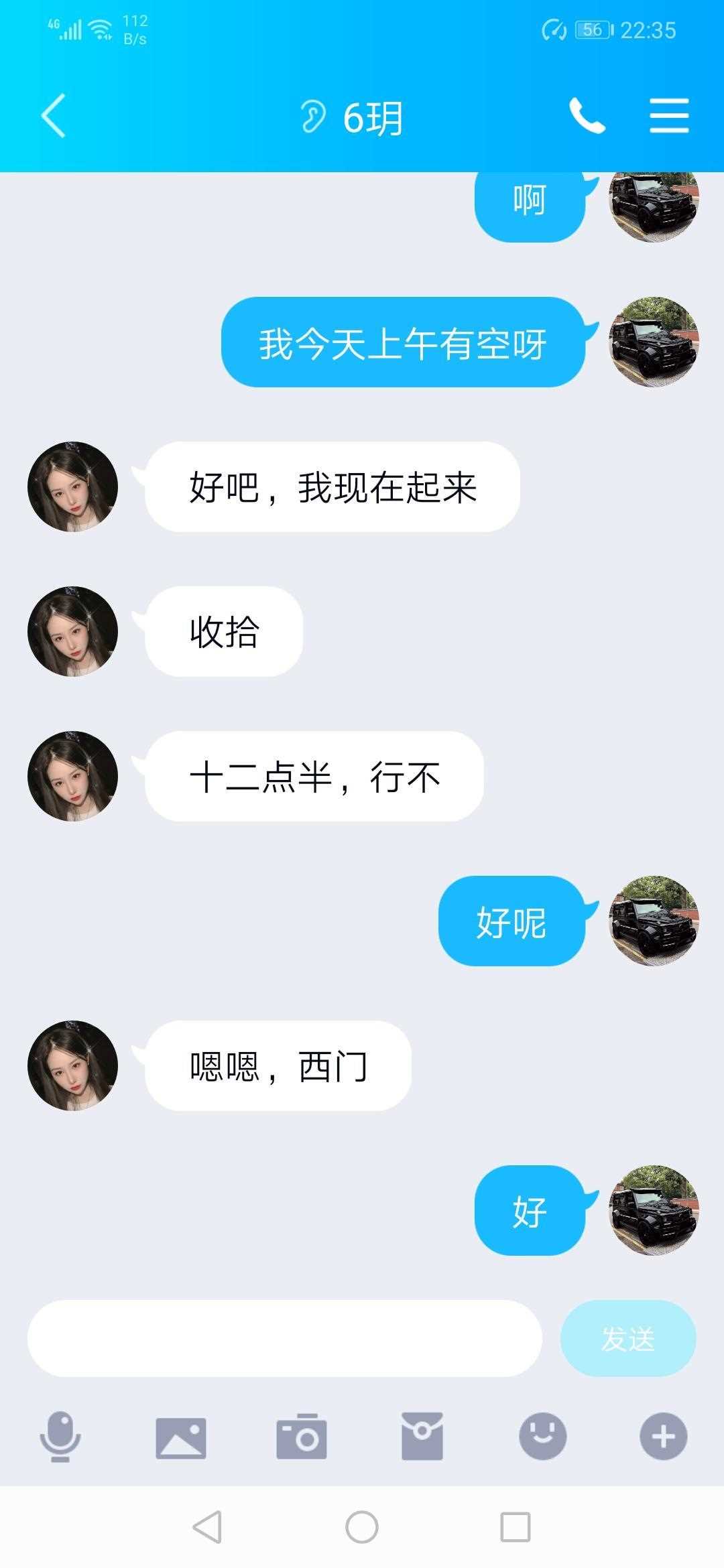Open the chat settings hamburger menu
Screen dimensions: 724x1568
coord(668,116)
